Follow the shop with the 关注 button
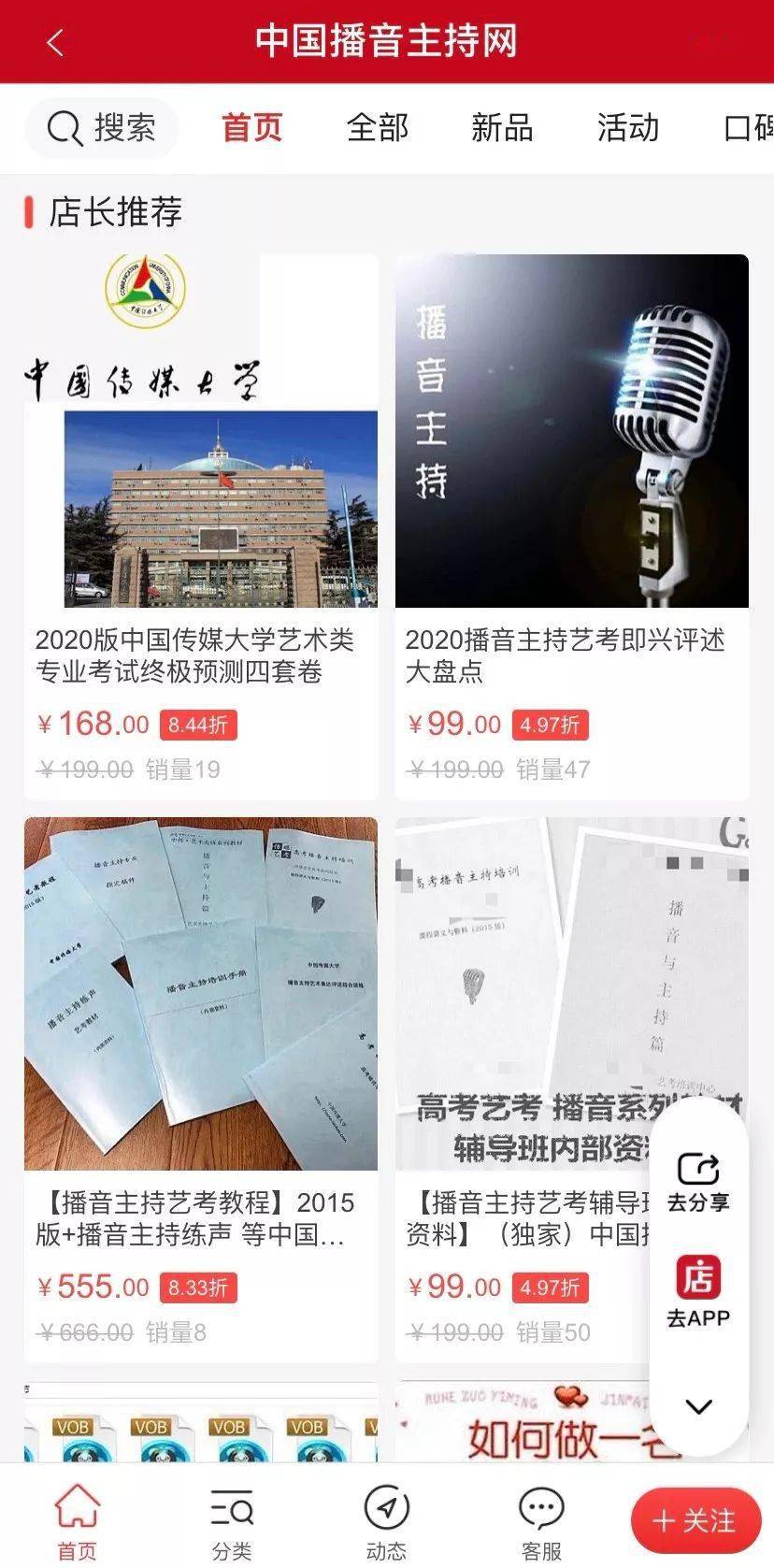This screenshot has height=1568, width=774. click(695, 1521)
